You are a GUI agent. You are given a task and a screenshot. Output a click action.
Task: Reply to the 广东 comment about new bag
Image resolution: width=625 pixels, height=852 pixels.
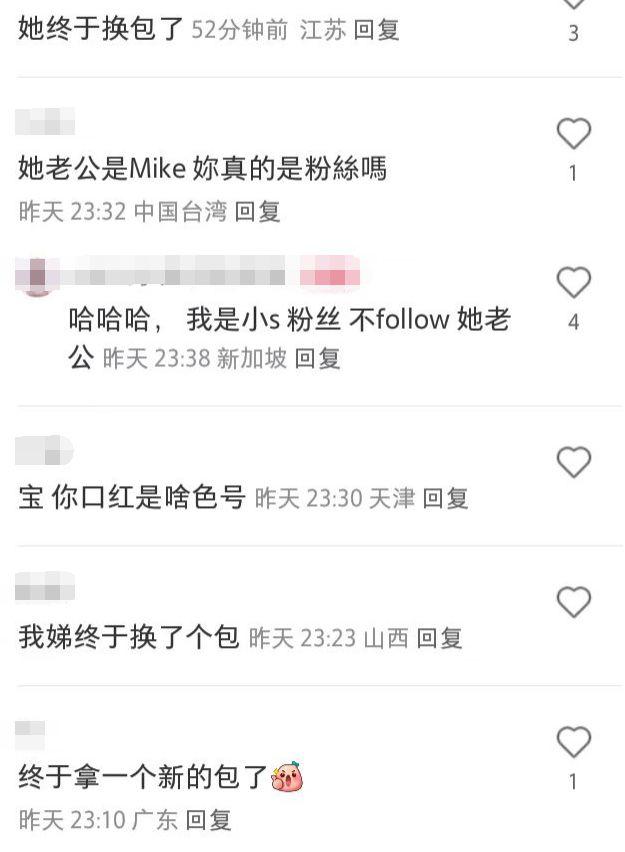tap(209, 821)
